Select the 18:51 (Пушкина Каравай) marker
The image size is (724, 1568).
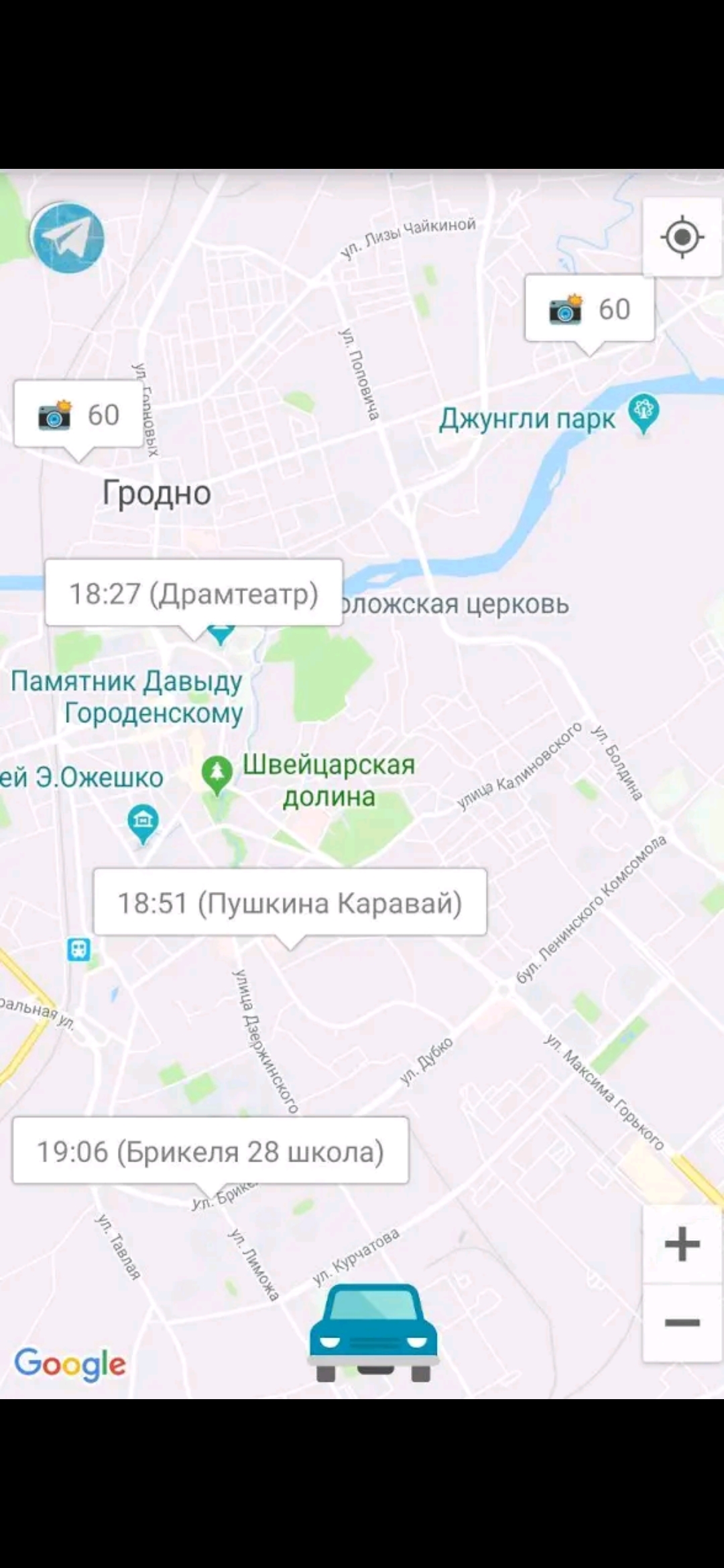point(290,903)
